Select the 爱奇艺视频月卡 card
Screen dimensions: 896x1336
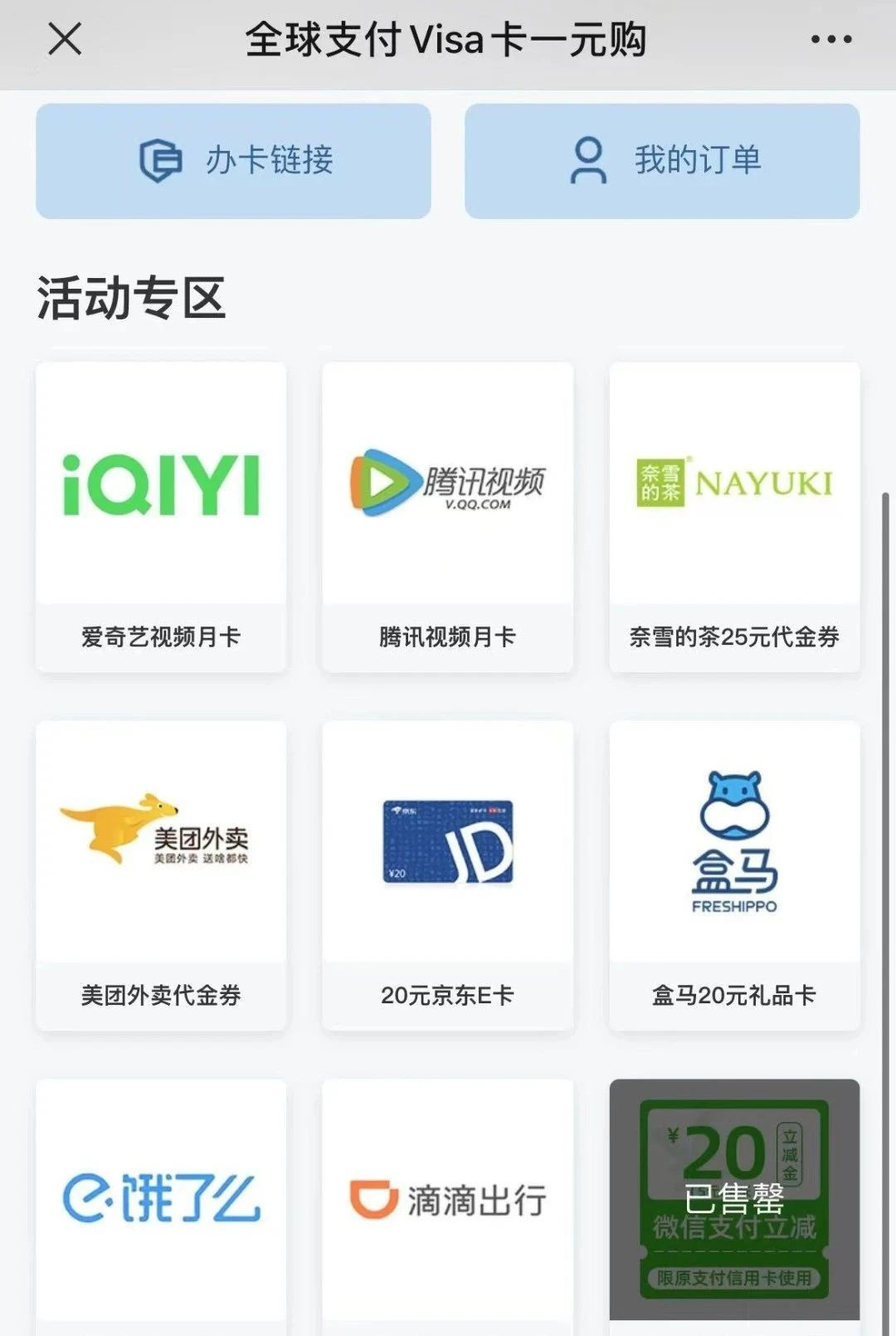(x=161, y=516)
